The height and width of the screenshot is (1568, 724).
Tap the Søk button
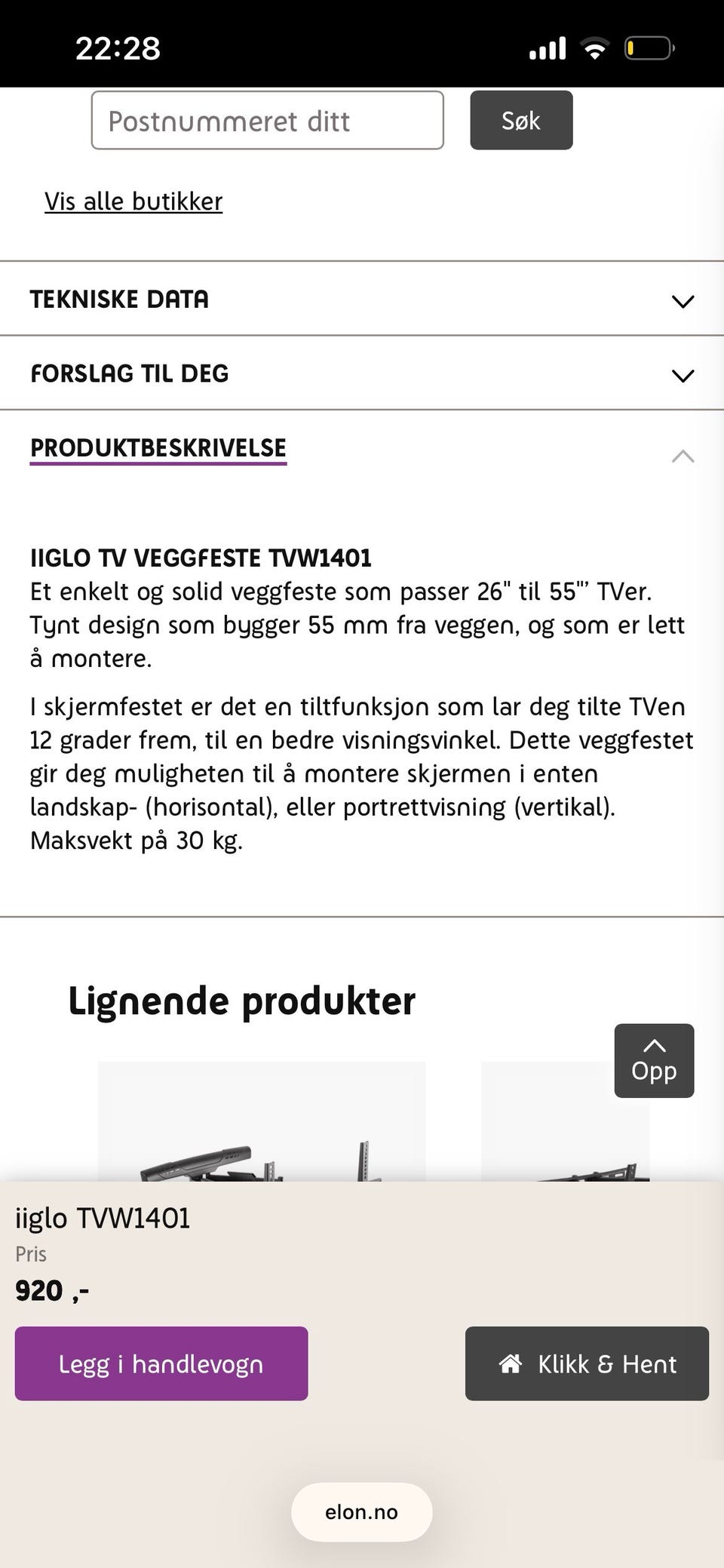tap(521, 120)
